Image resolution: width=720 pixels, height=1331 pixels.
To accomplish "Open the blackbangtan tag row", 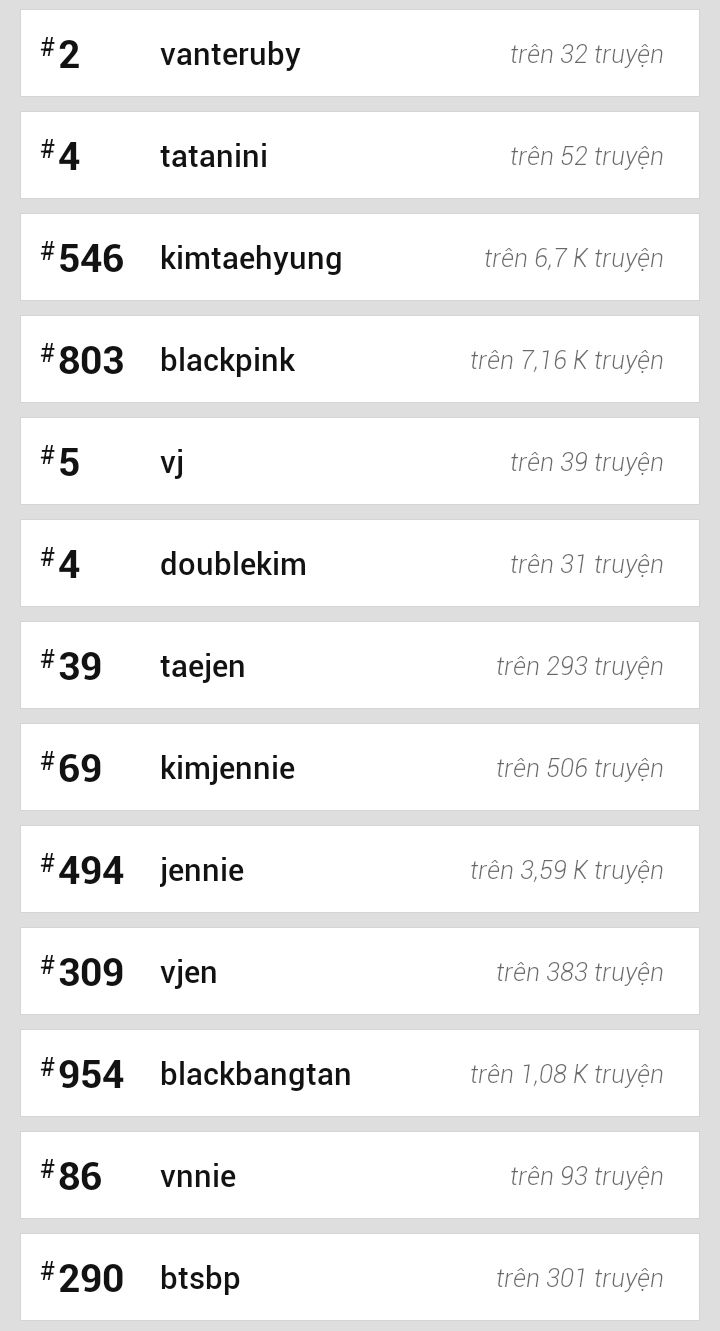I will point(359,1074).
